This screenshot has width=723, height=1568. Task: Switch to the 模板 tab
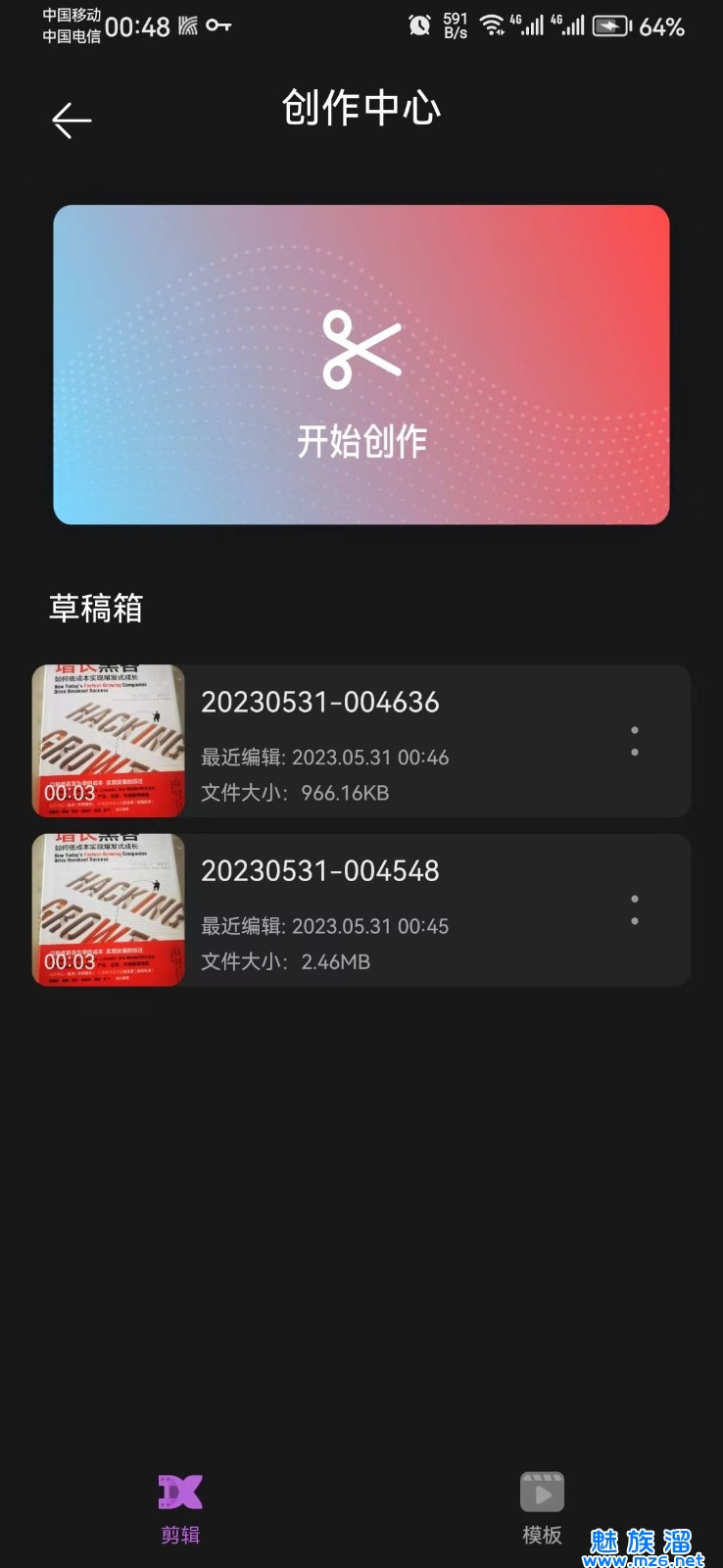pos(542,1508)
